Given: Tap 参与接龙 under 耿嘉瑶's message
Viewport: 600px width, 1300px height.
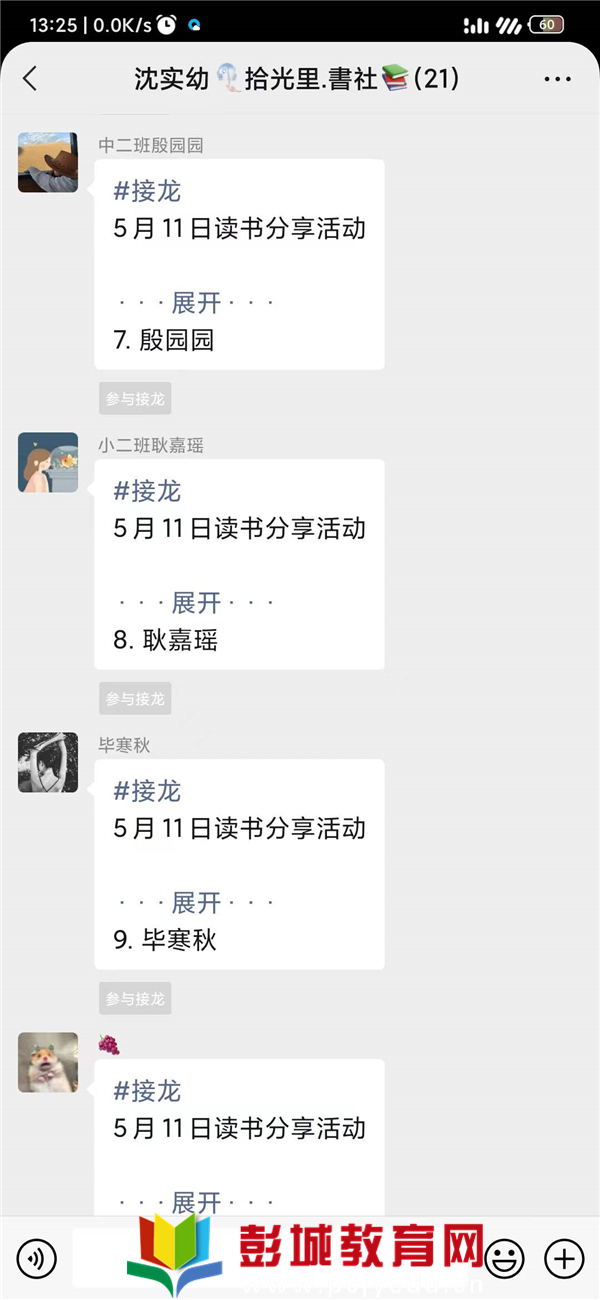Looking at the screenshot, I should (x=135, y=698).
